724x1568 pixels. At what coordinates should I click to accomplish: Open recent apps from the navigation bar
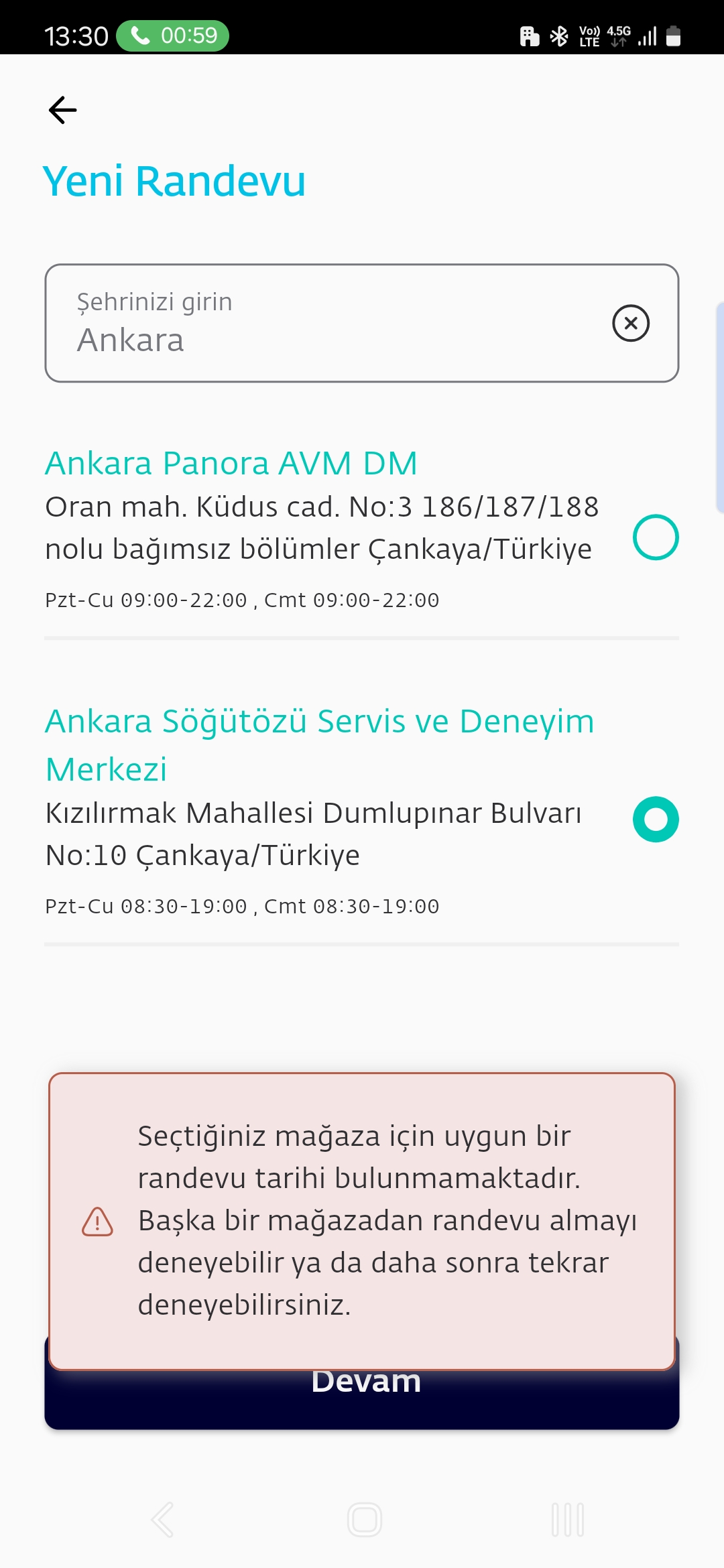tap(567, 1520)
